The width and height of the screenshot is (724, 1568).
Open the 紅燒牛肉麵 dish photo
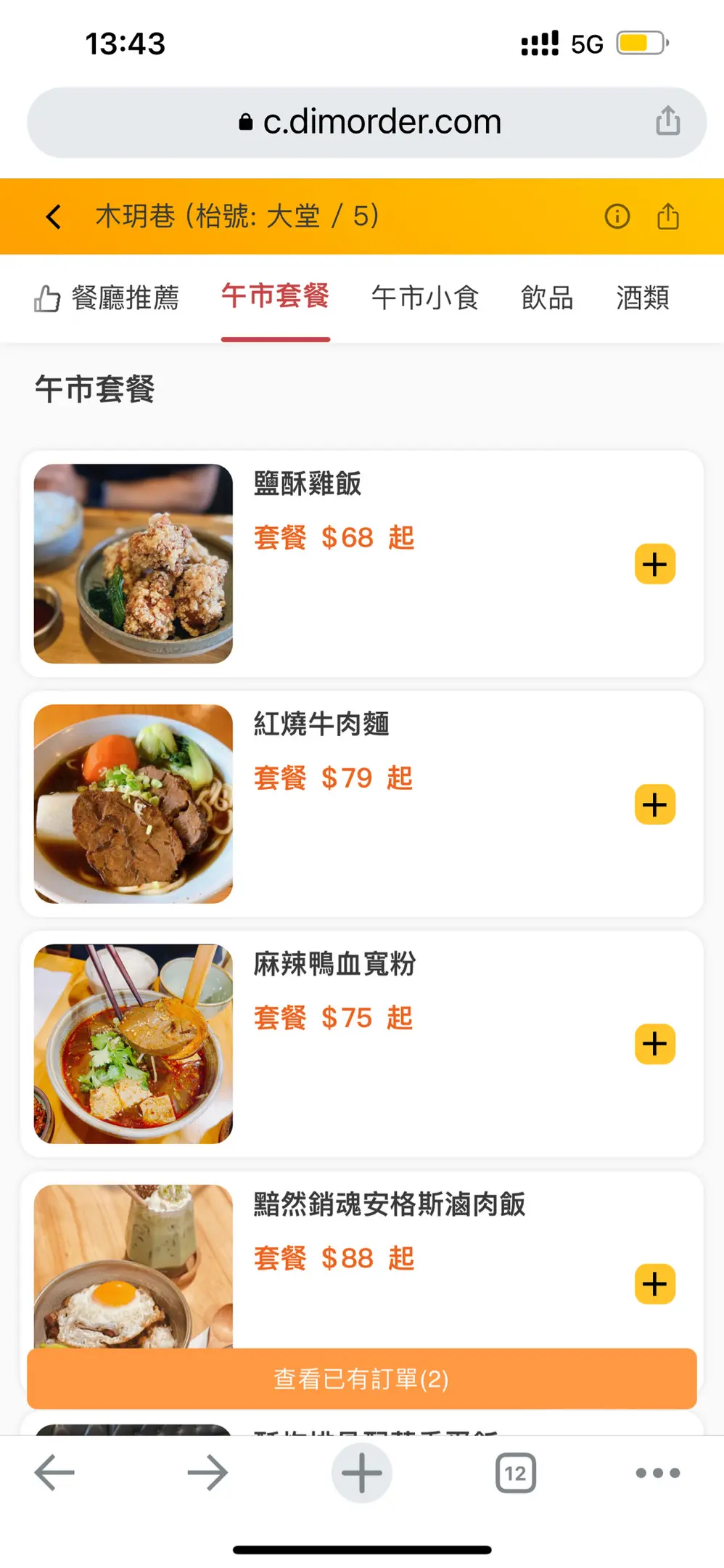point(133,804)
